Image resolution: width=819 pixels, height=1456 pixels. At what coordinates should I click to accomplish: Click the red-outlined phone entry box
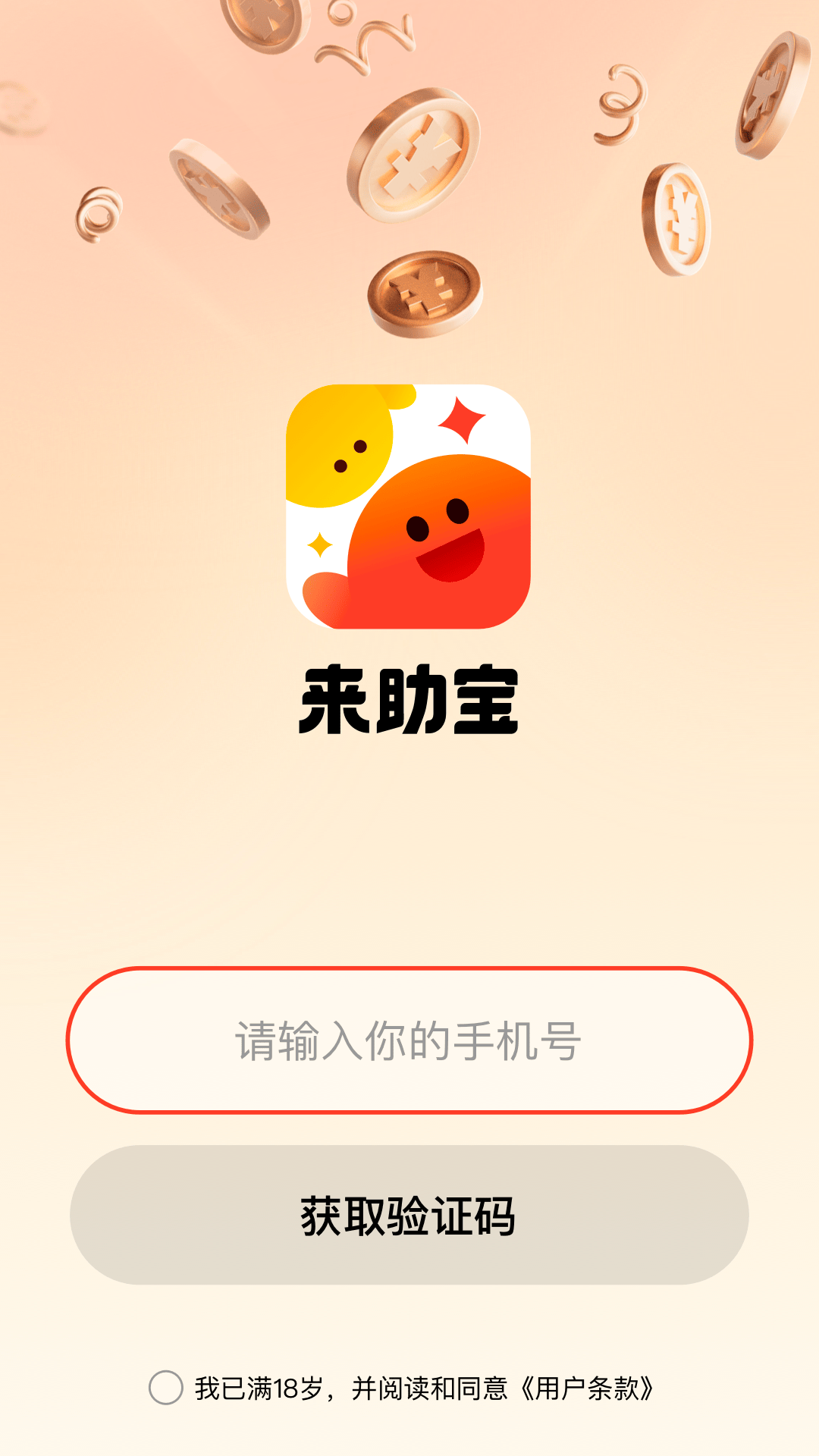pos(409,1043)
